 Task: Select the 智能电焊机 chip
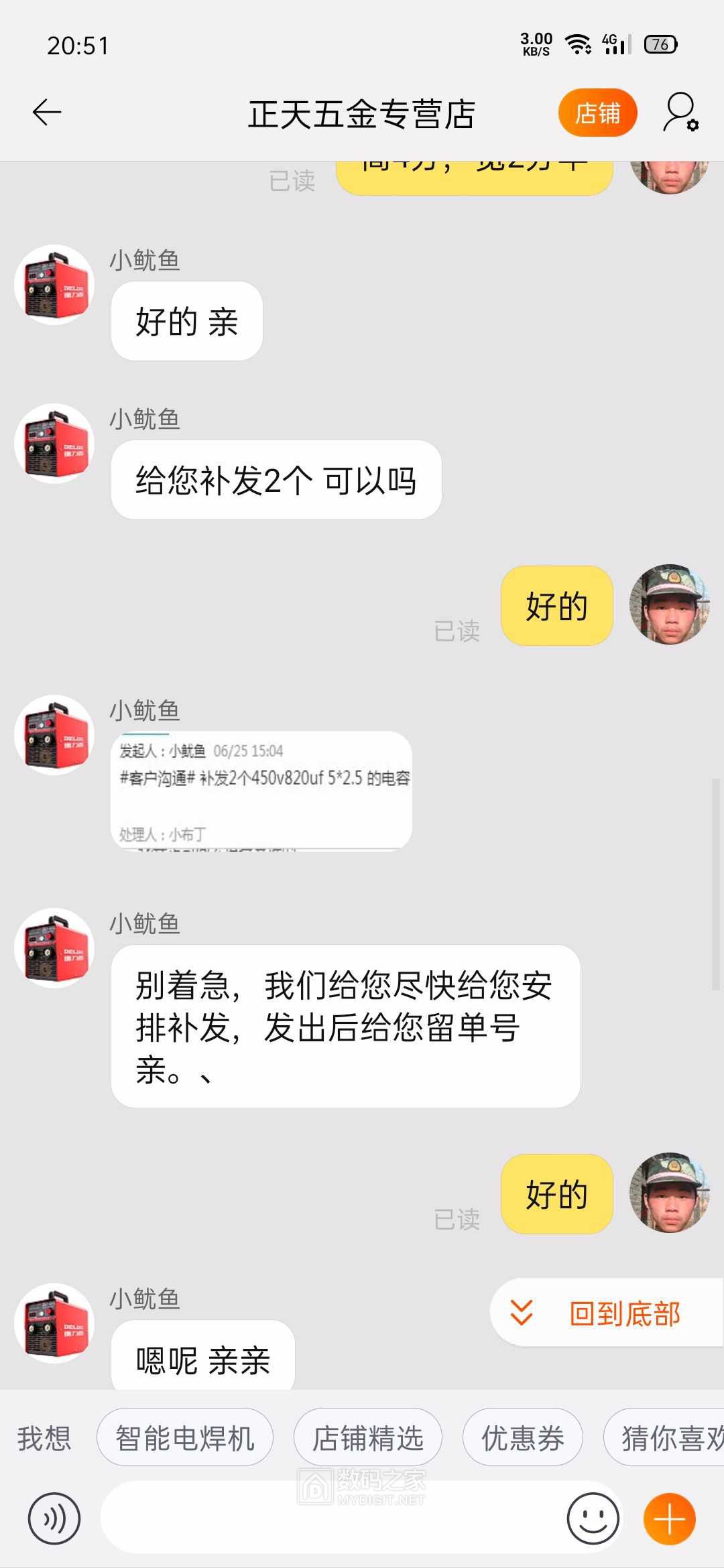pos(185,1439)
